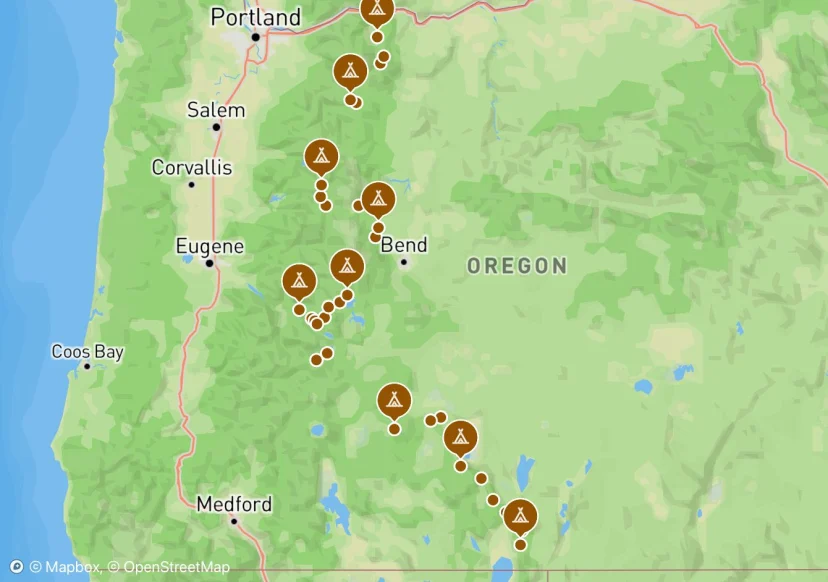This screenshot has height=582, width=828.
Task: Select the tent marker closest to Eugene
Action: pyautogui.click(x=299, y=280)
